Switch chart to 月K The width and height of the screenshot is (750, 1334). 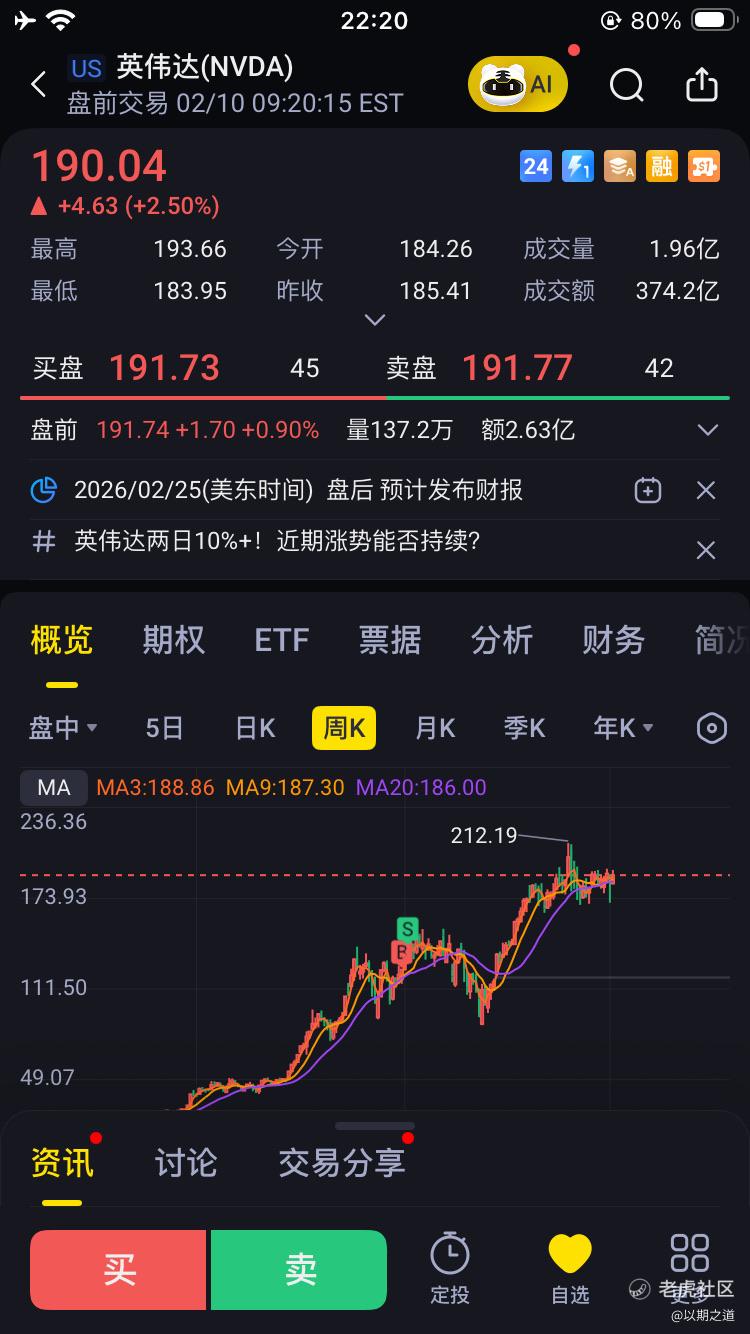435,728
